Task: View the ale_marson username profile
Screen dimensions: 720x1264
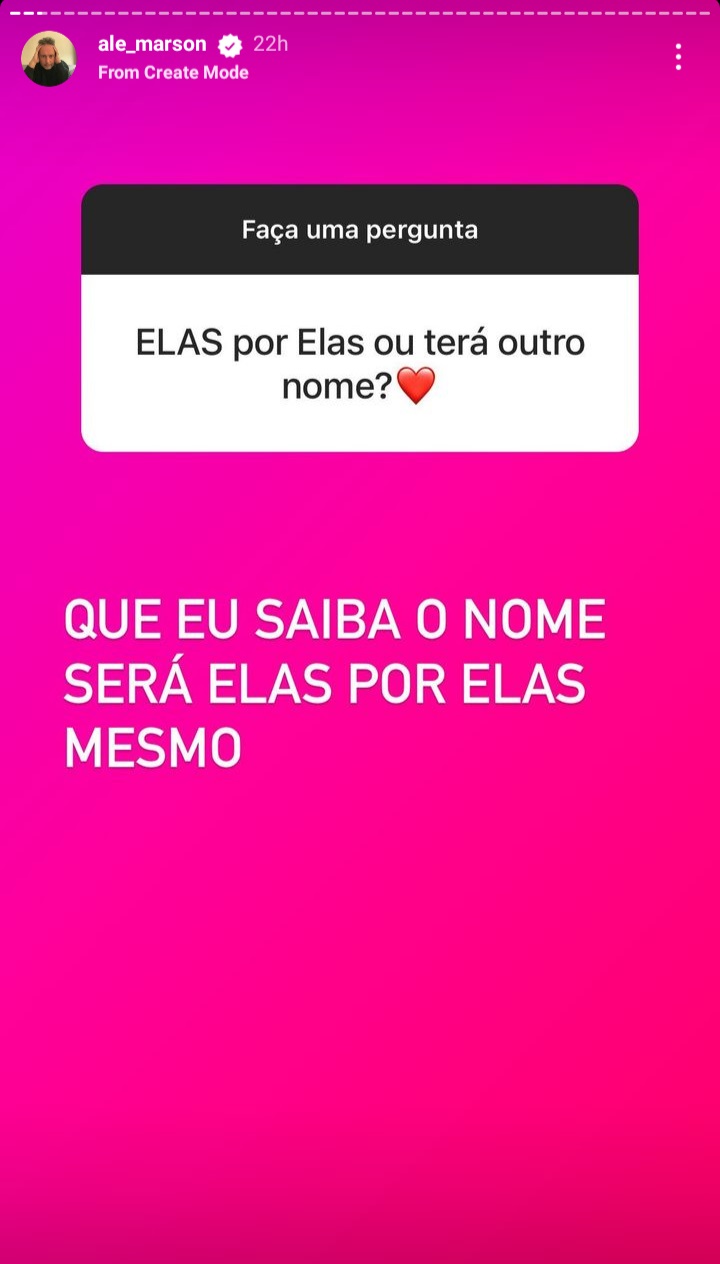Action: point(152,44)
